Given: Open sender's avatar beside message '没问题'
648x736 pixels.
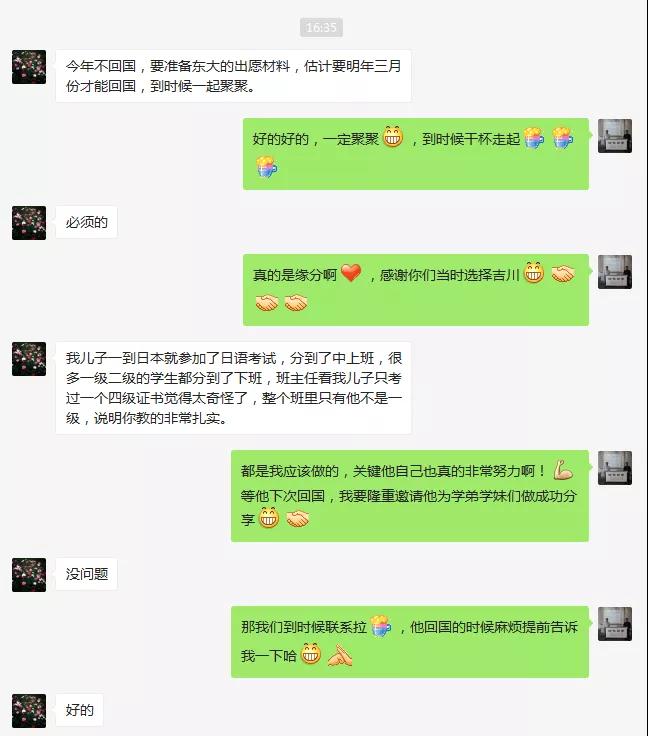Looking at the screenshot, I should pos(28,575).
